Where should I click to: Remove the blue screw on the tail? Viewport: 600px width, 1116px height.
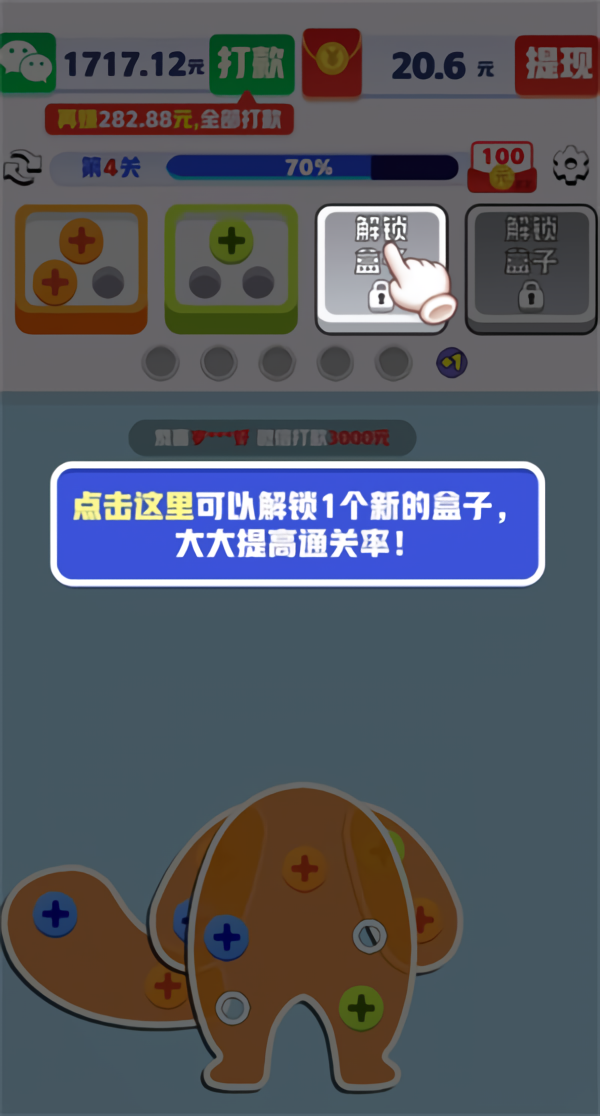coord(56,914)
